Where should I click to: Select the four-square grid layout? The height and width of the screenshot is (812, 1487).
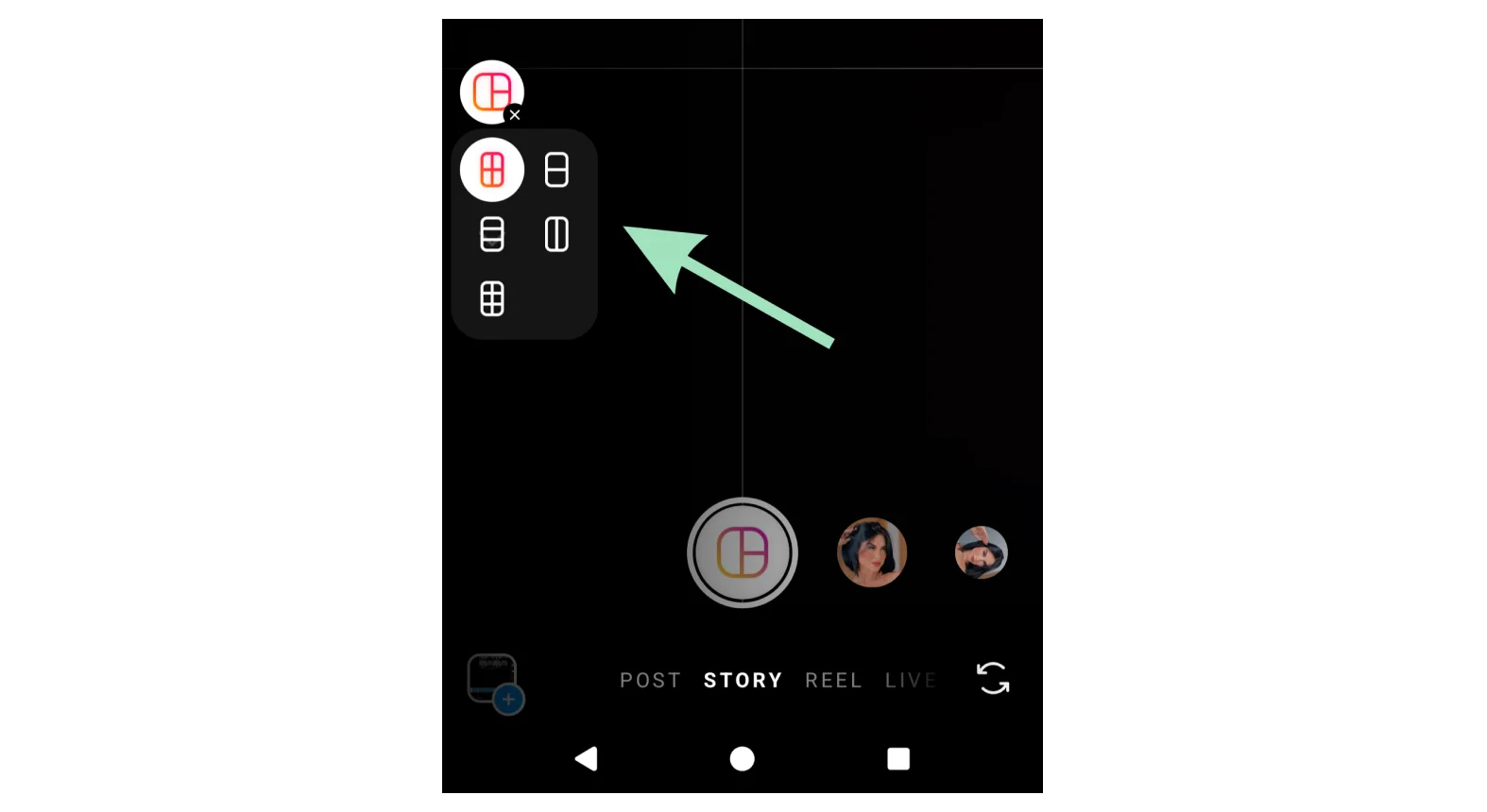(x=492, y=170)
